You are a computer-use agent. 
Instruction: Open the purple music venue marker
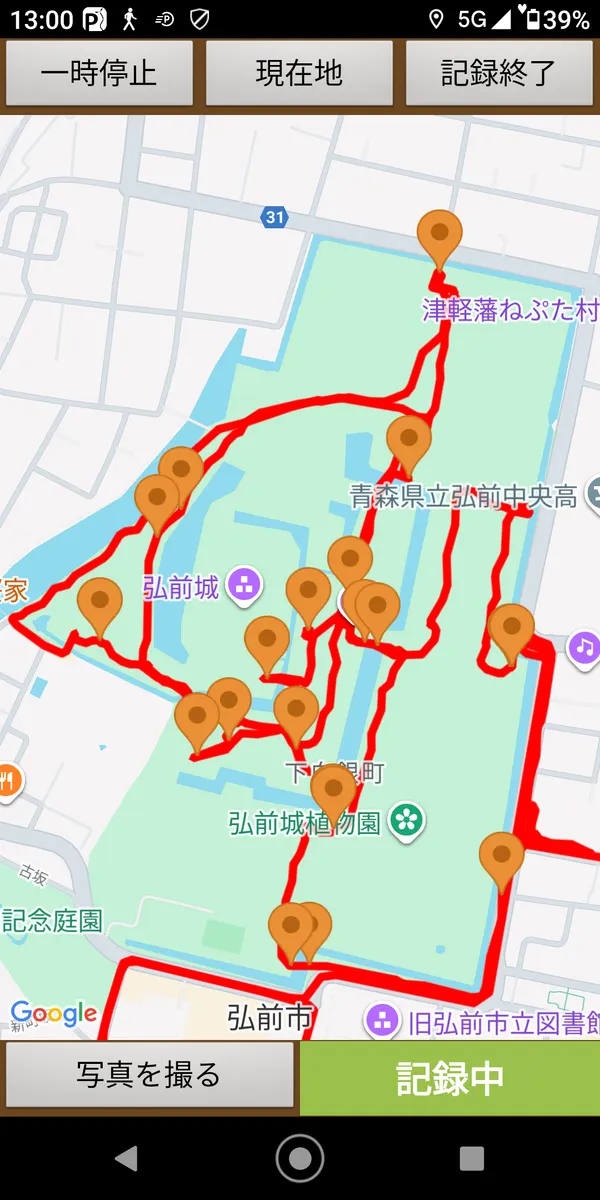[x=584, y=647]
